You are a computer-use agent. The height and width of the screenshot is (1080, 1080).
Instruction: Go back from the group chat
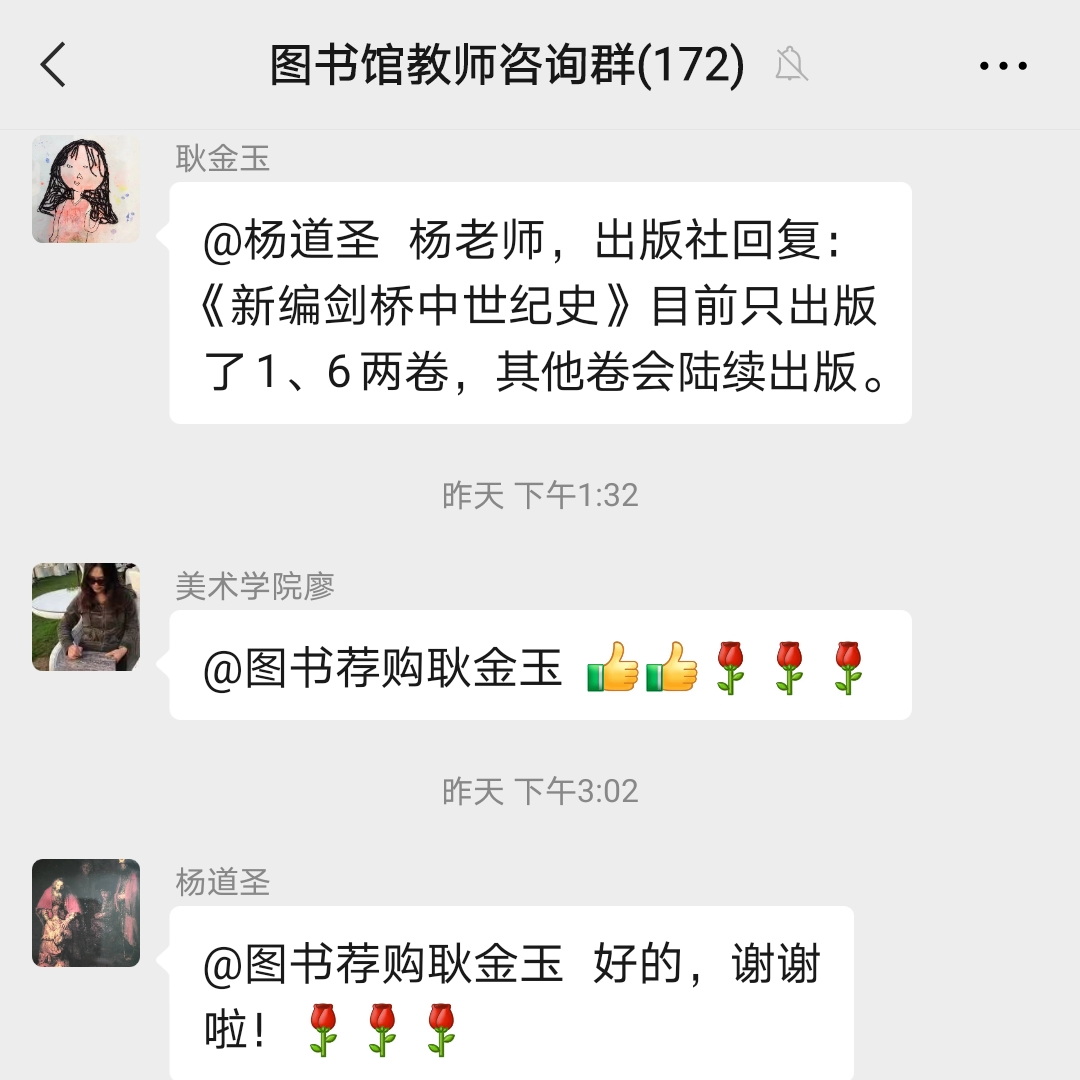[x=53, y=66]
